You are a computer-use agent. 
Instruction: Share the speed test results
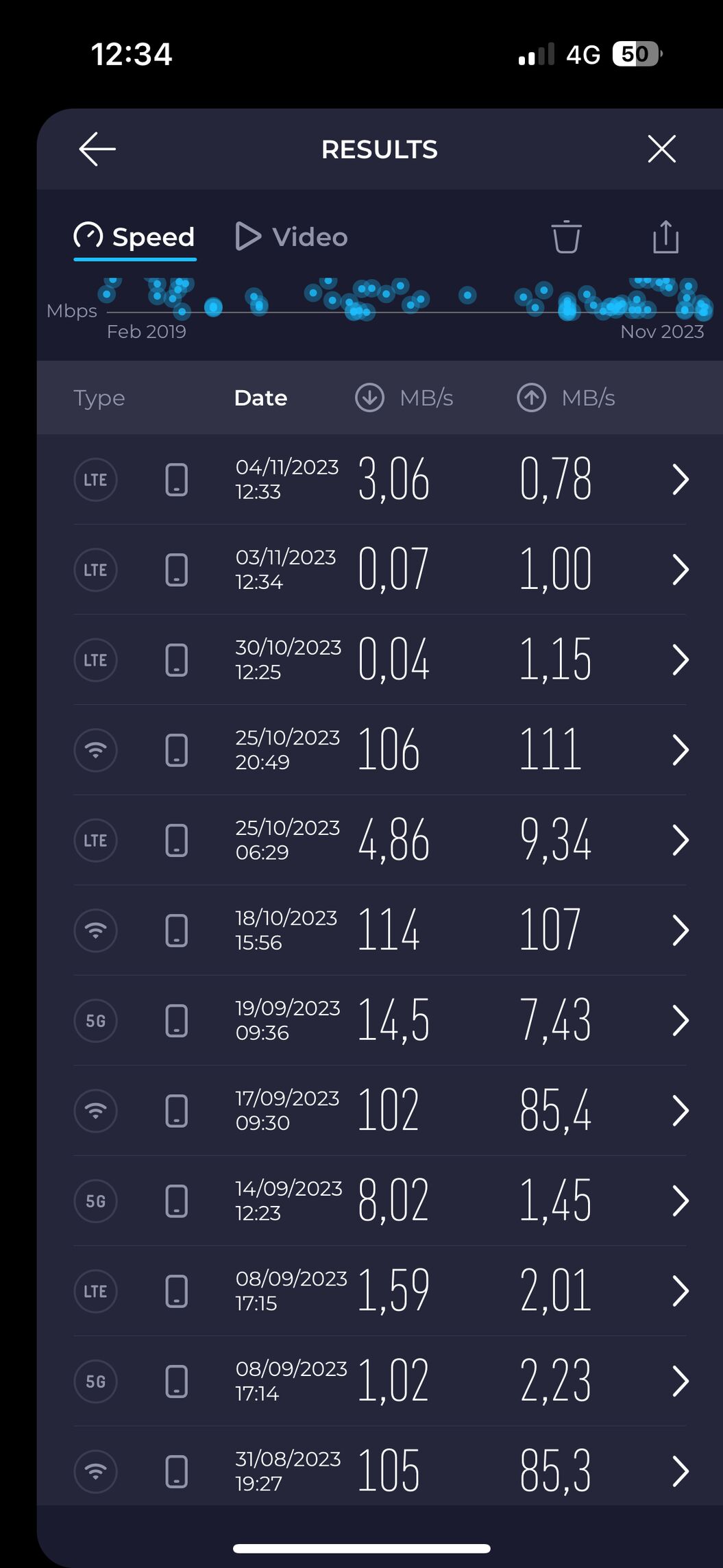coord(665,237)
